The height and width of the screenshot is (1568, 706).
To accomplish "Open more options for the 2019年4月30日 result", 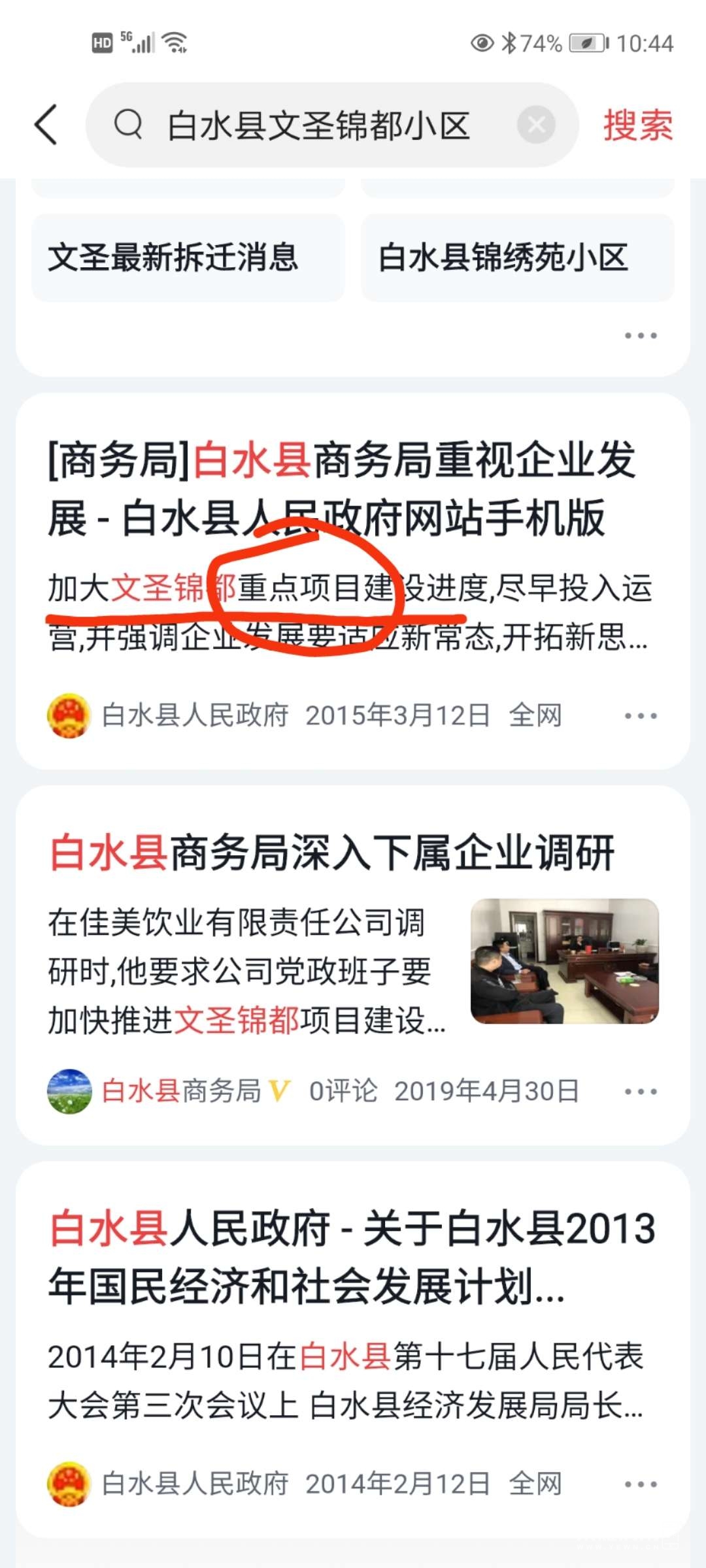I will (640, 1092).
